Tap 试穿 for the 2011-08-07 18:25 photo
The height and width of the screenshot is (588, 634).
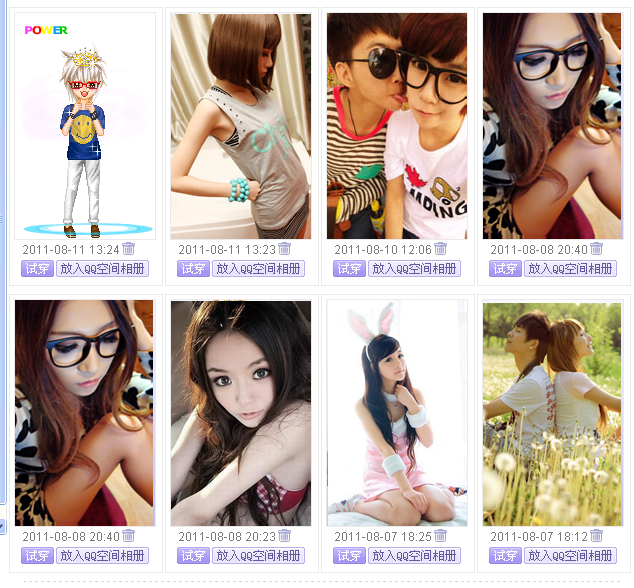coord(349,555)
